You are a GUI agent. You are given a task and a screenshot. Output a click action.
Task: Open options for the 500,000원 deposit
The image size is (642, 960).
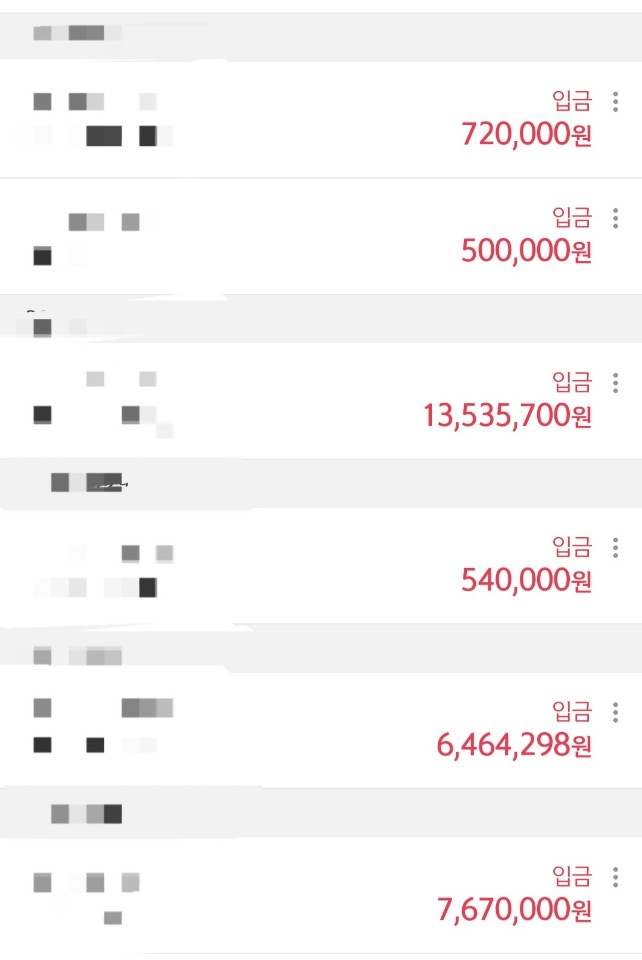coord(615,218)
